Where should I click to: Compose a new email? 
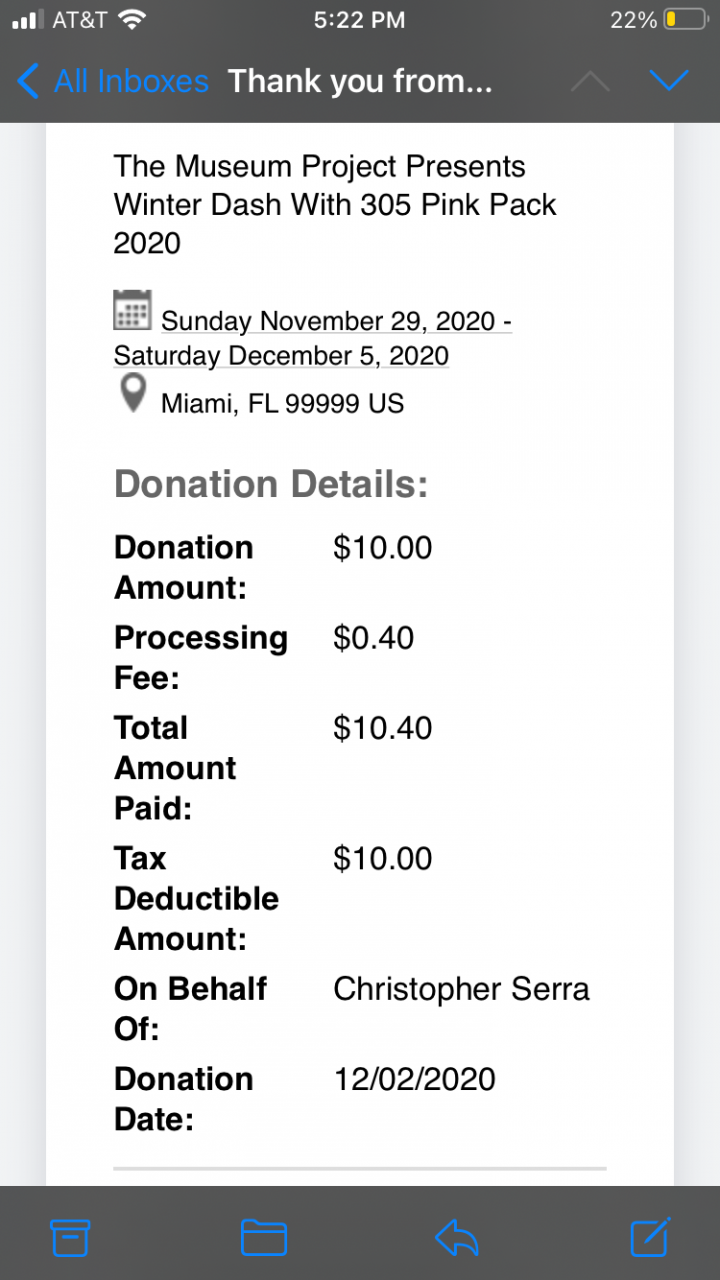coord(649,1238)
